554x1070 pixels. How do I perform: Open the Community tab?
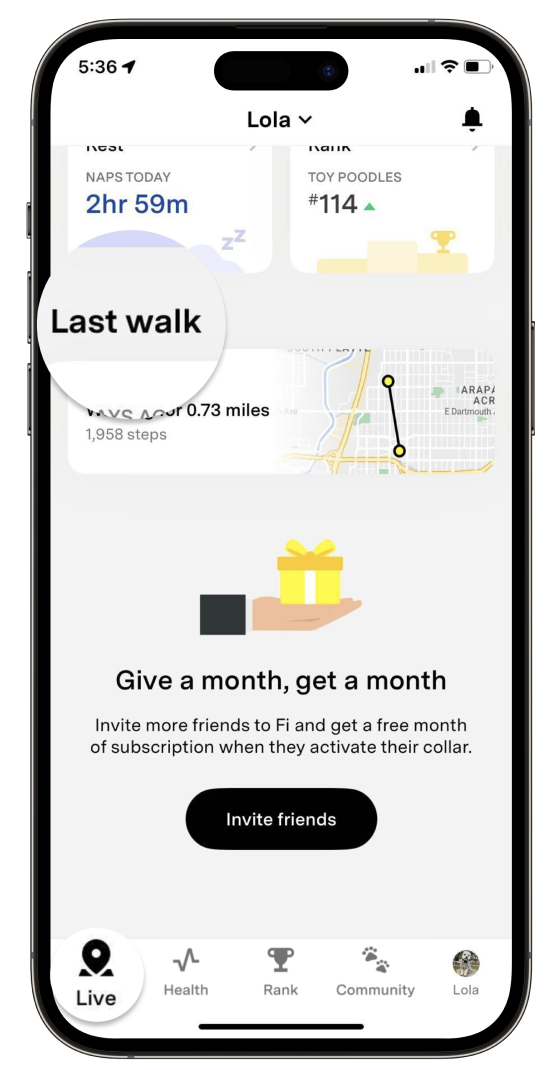375,973
